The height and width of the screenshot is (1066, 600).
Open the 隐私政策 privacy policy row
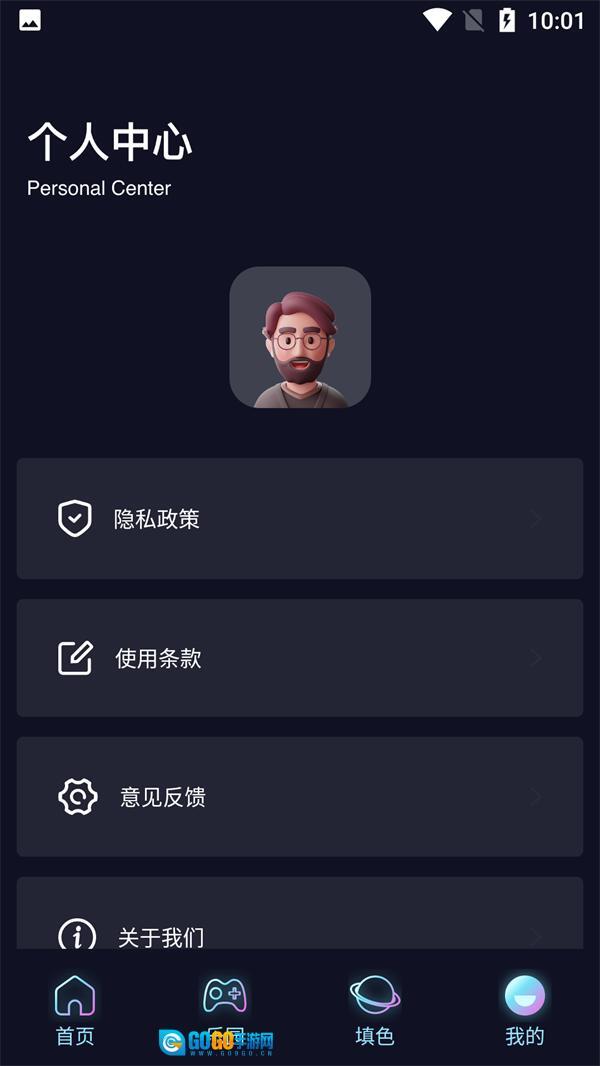pos(299,519)
